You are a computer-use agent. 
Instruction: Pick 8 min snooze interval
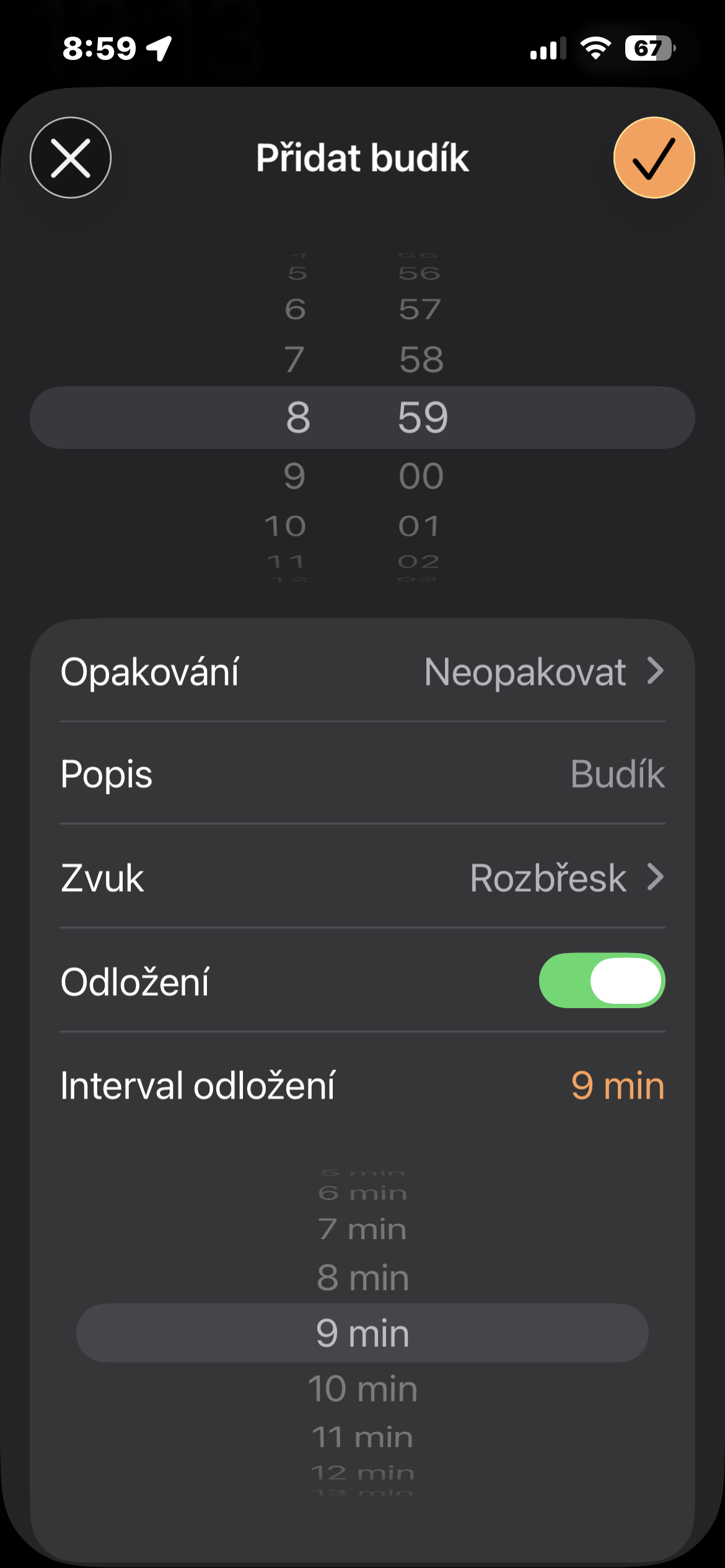(362, 1278)
